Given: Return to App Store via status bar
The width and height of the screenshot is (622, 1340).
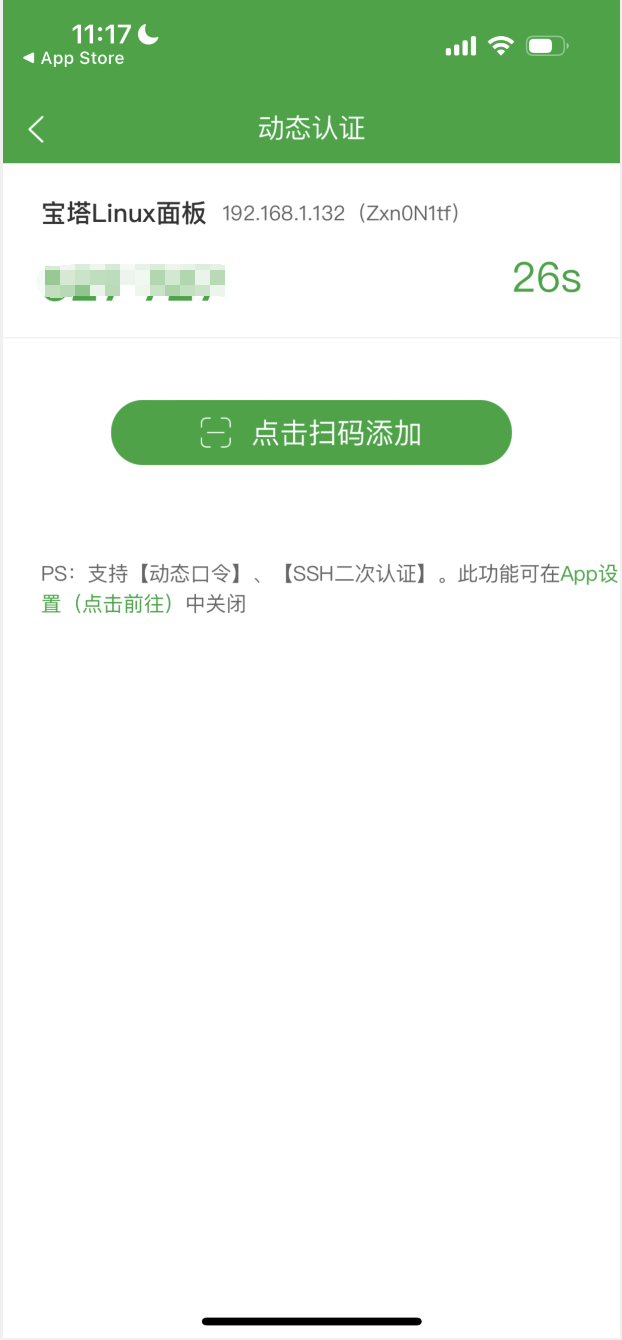Looking at the screenshot, I should [74, 59].
